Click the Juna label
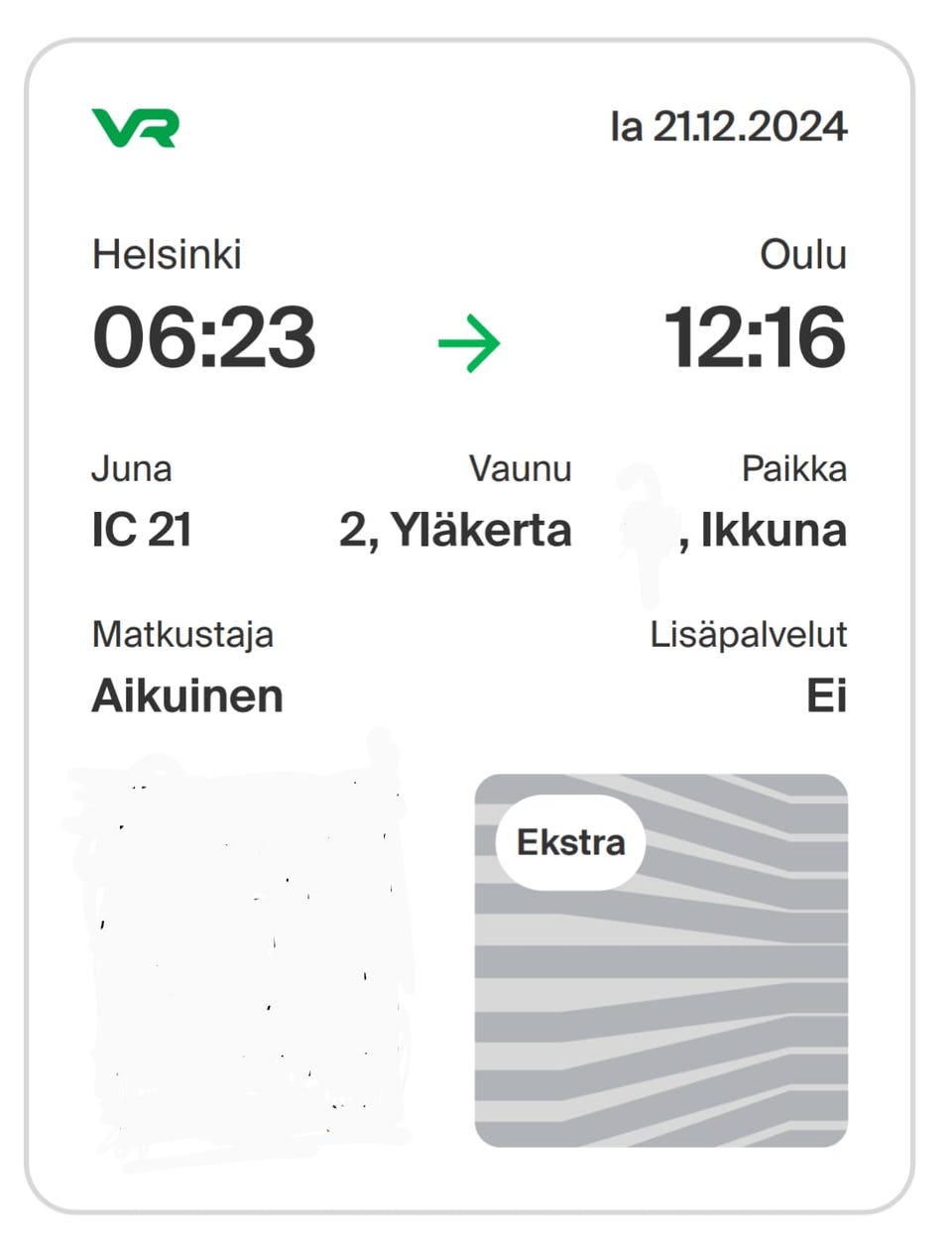 [x=131, y=468]
